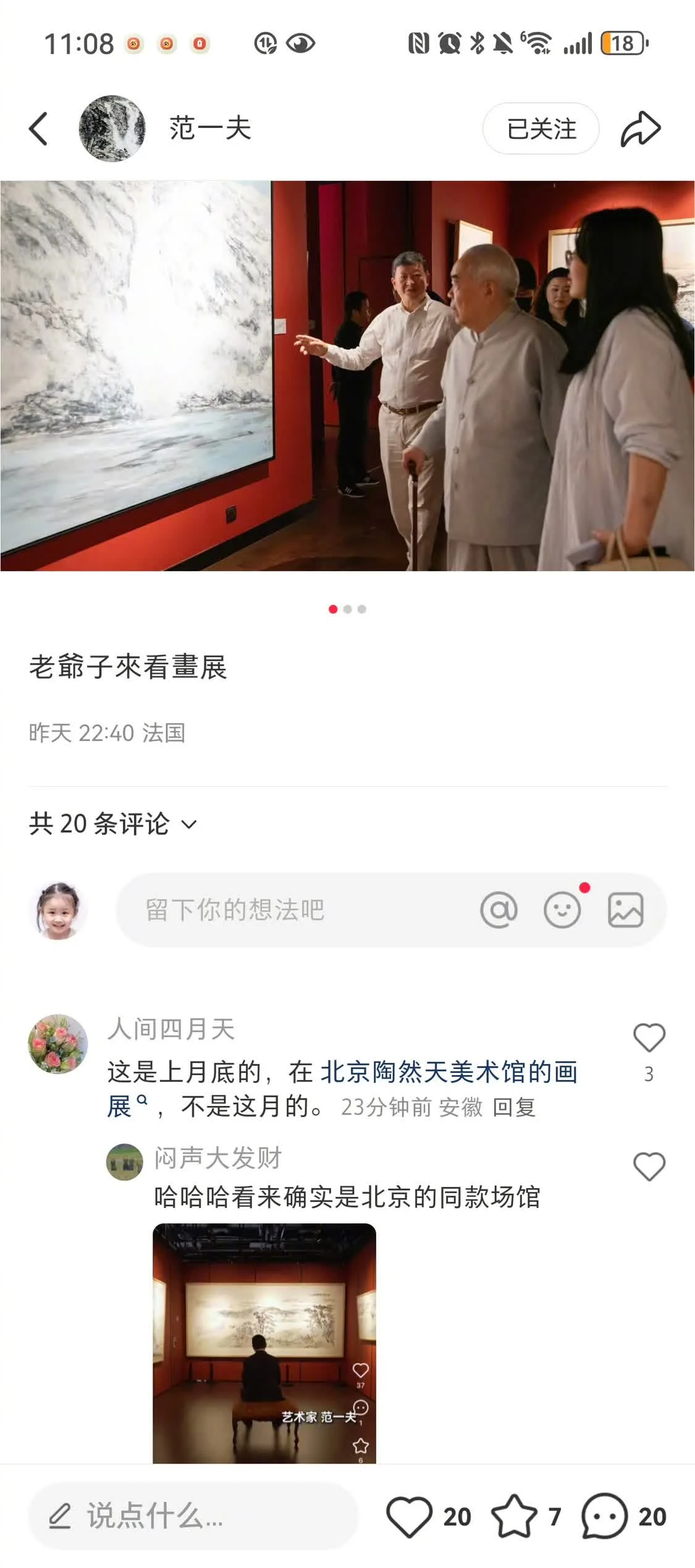Go back using the top-left arrow

pos(38,128)
